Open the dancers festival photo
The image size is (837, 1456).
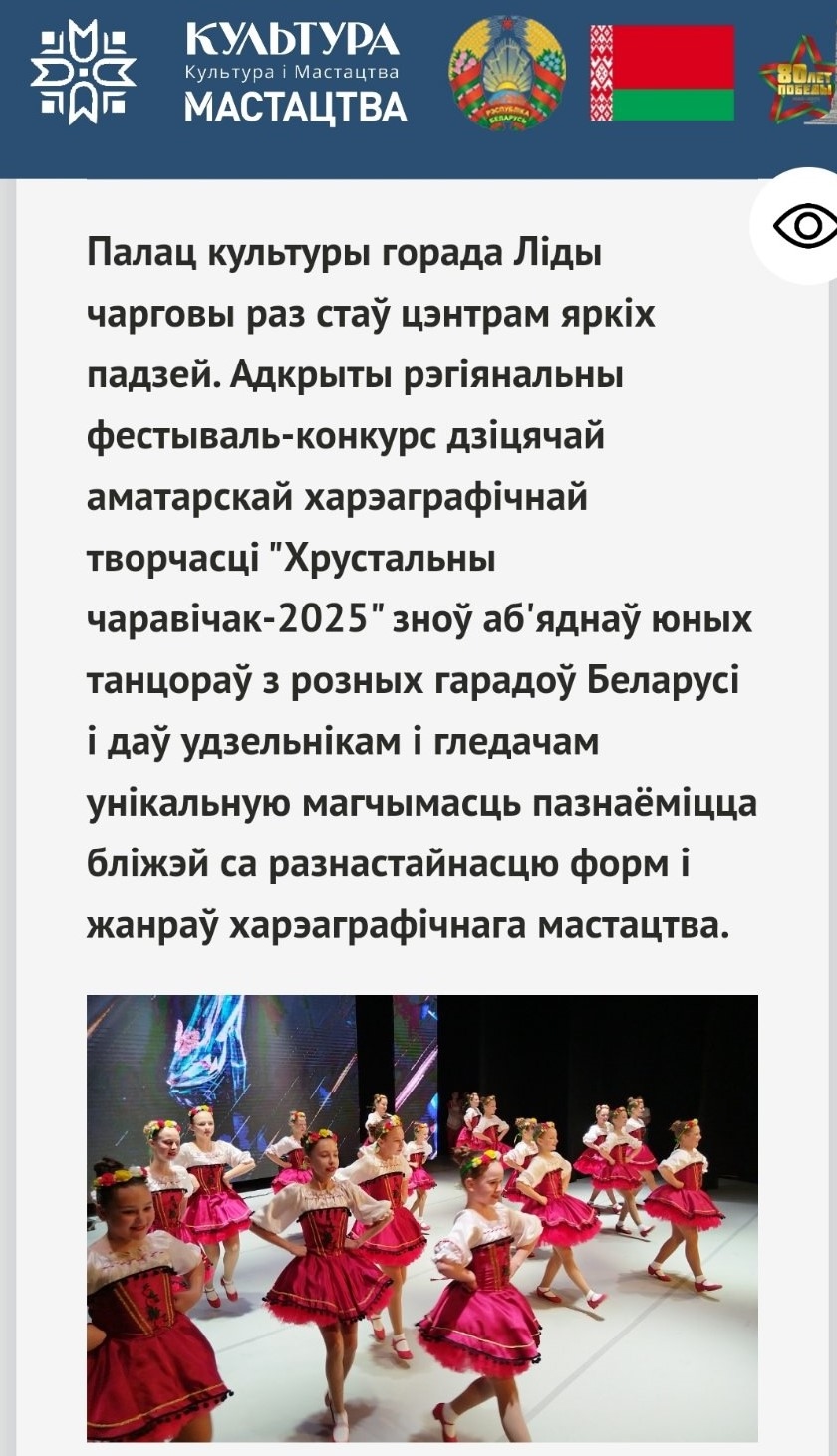(x=422, y=1217)
